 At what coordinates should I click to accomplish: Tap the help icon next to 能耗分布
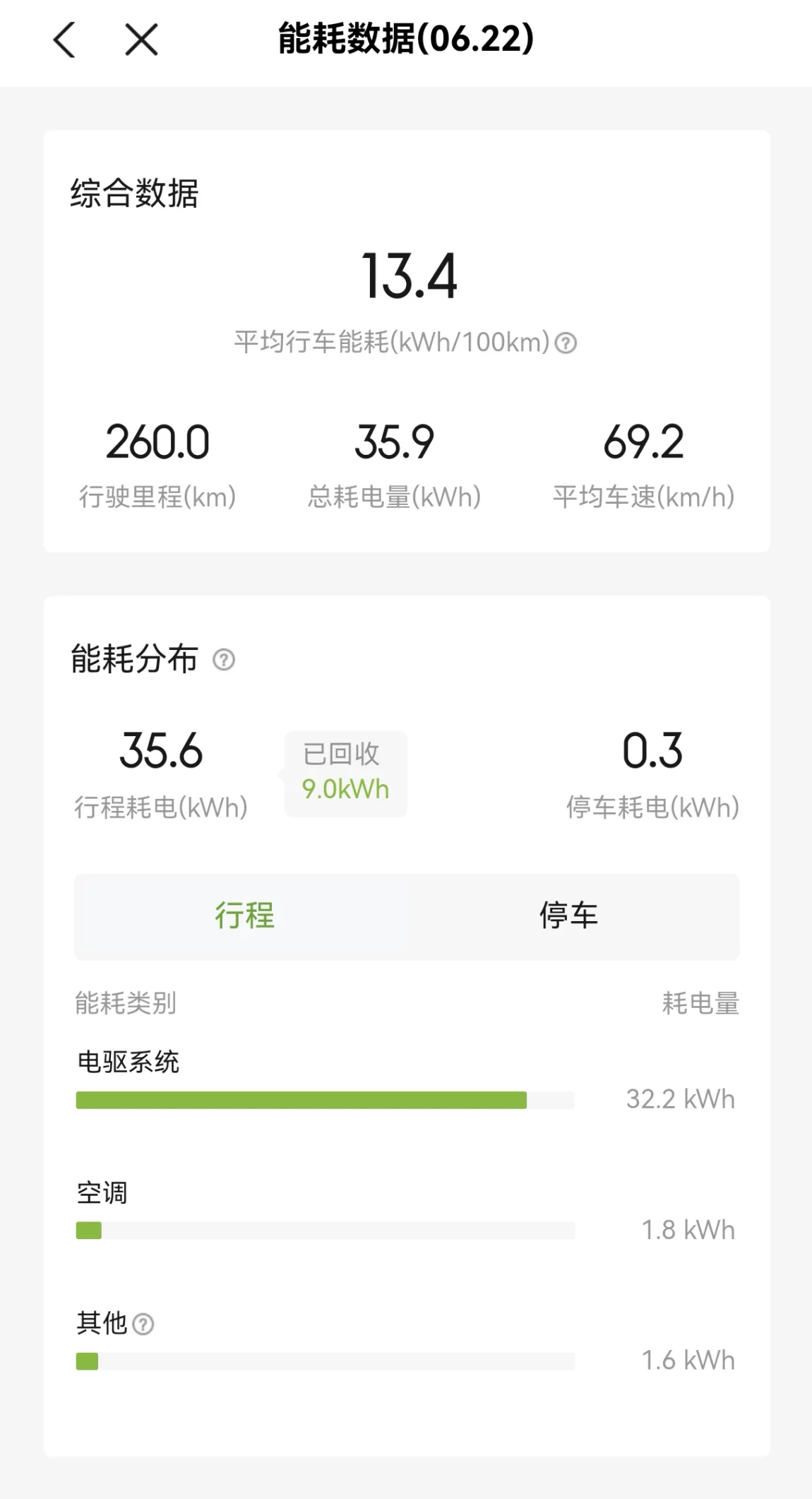click(224, 660)
